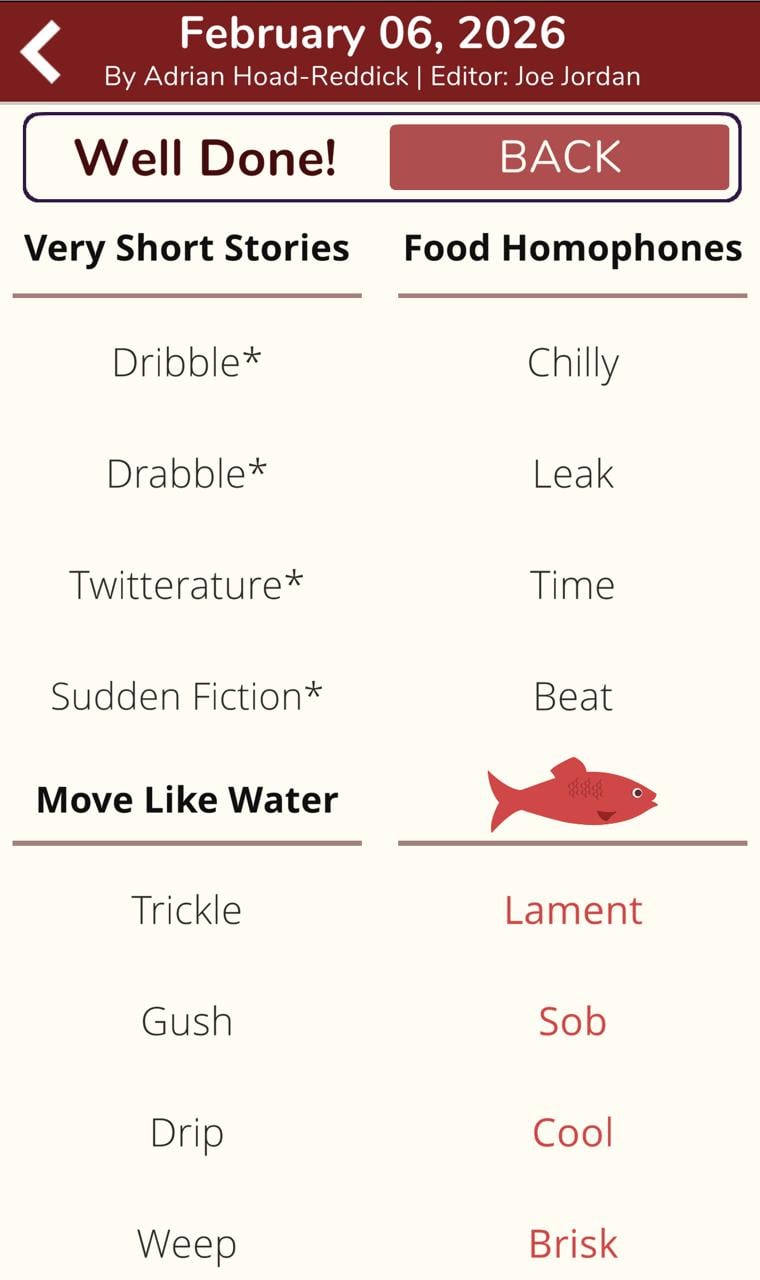Click the red fish illustration
The width and height of the screenshot is (760, 1280).
click(x=573, y=793)
